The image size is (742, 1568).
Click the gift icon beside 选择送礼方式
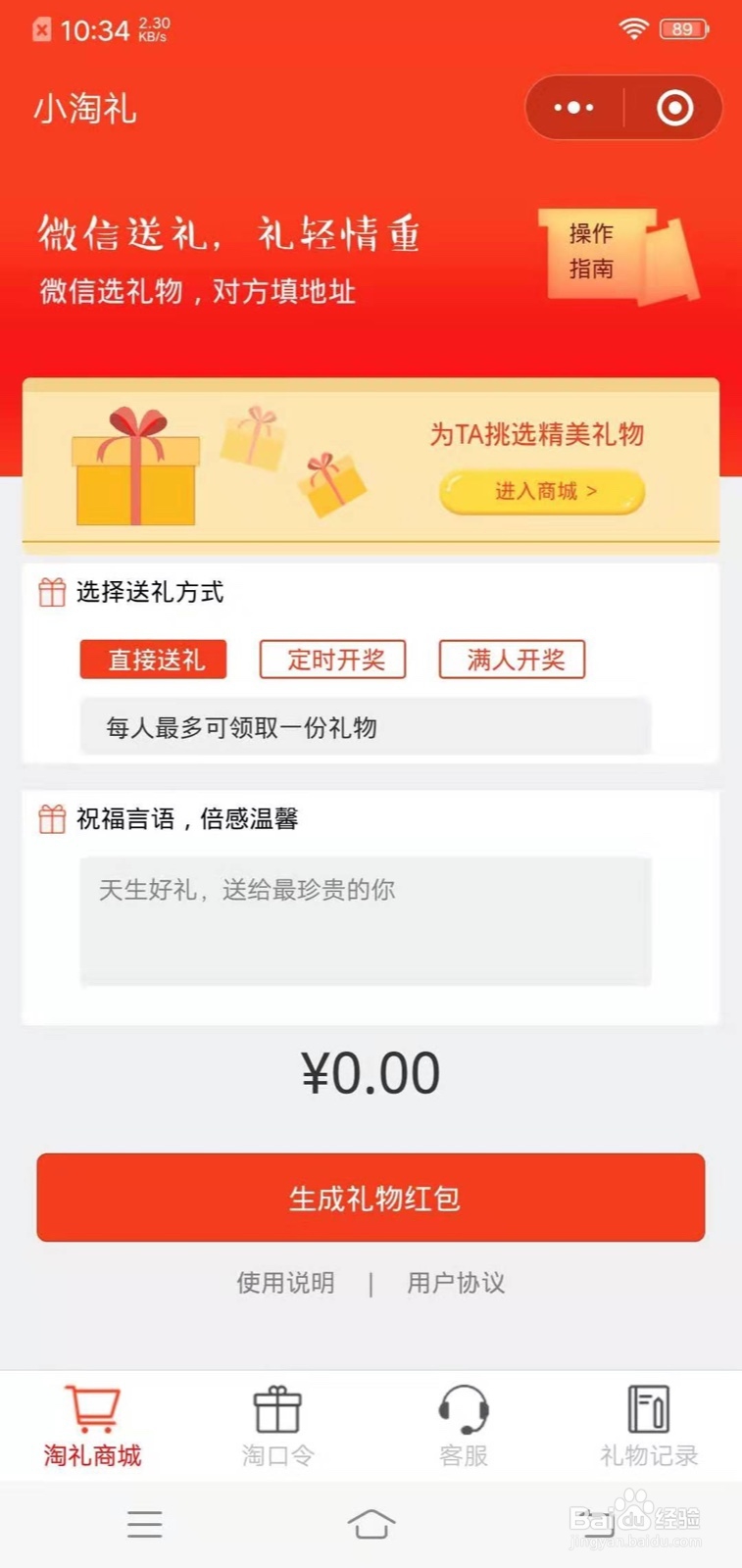tap(51, 593)
